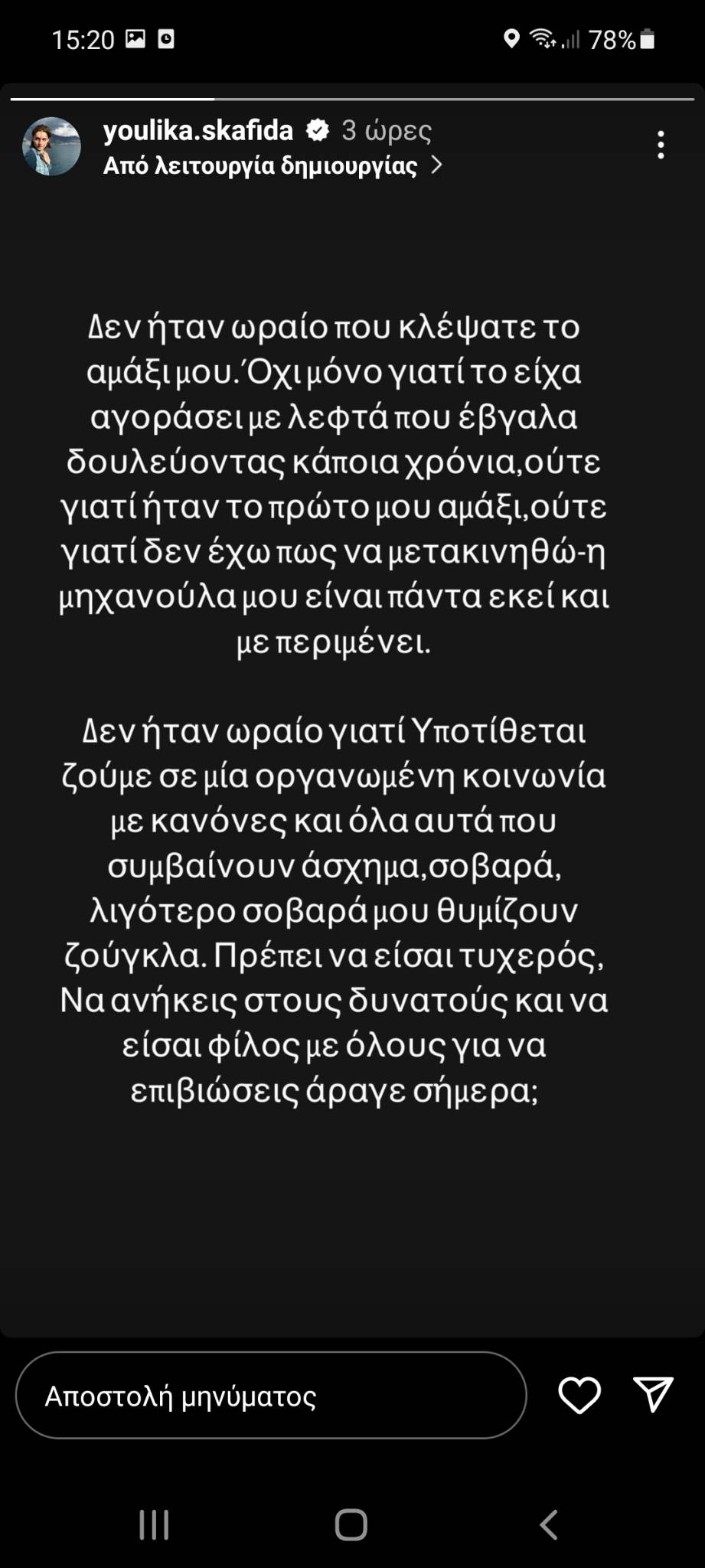The image size is (705, 1568).
Task: Open youlika.skafida's profile picture
Action: [x=52, y=146]
